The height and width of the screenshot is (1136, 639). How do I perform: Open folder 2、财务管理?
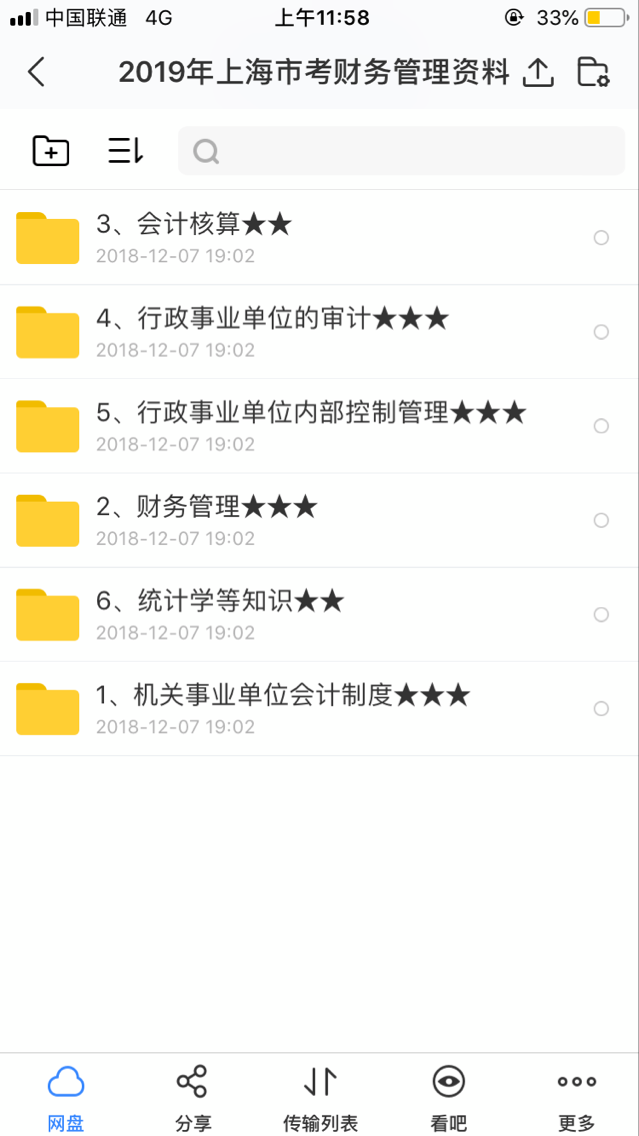pos(320,520)
